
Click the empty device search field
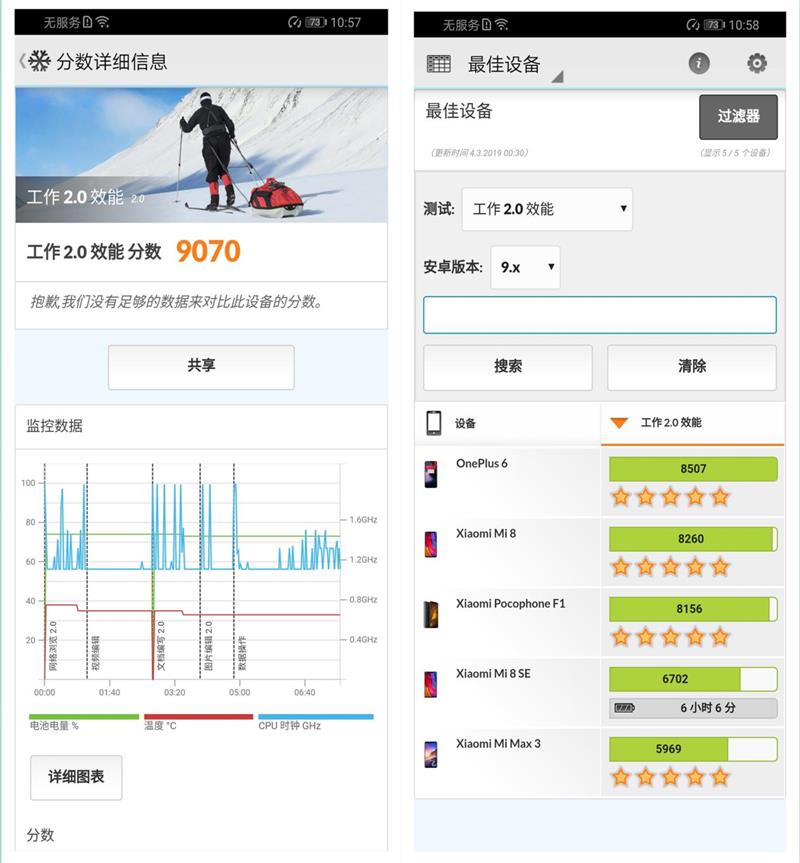[x=601, y=315]
